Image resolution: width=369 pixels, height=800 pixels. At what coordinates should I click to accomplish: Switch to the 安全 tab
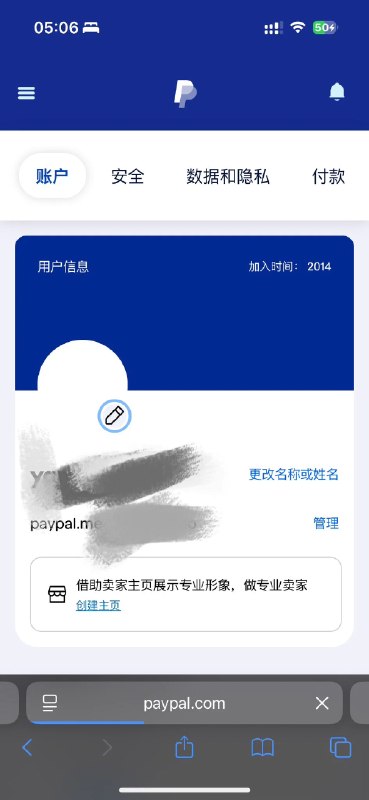point(128,177)
